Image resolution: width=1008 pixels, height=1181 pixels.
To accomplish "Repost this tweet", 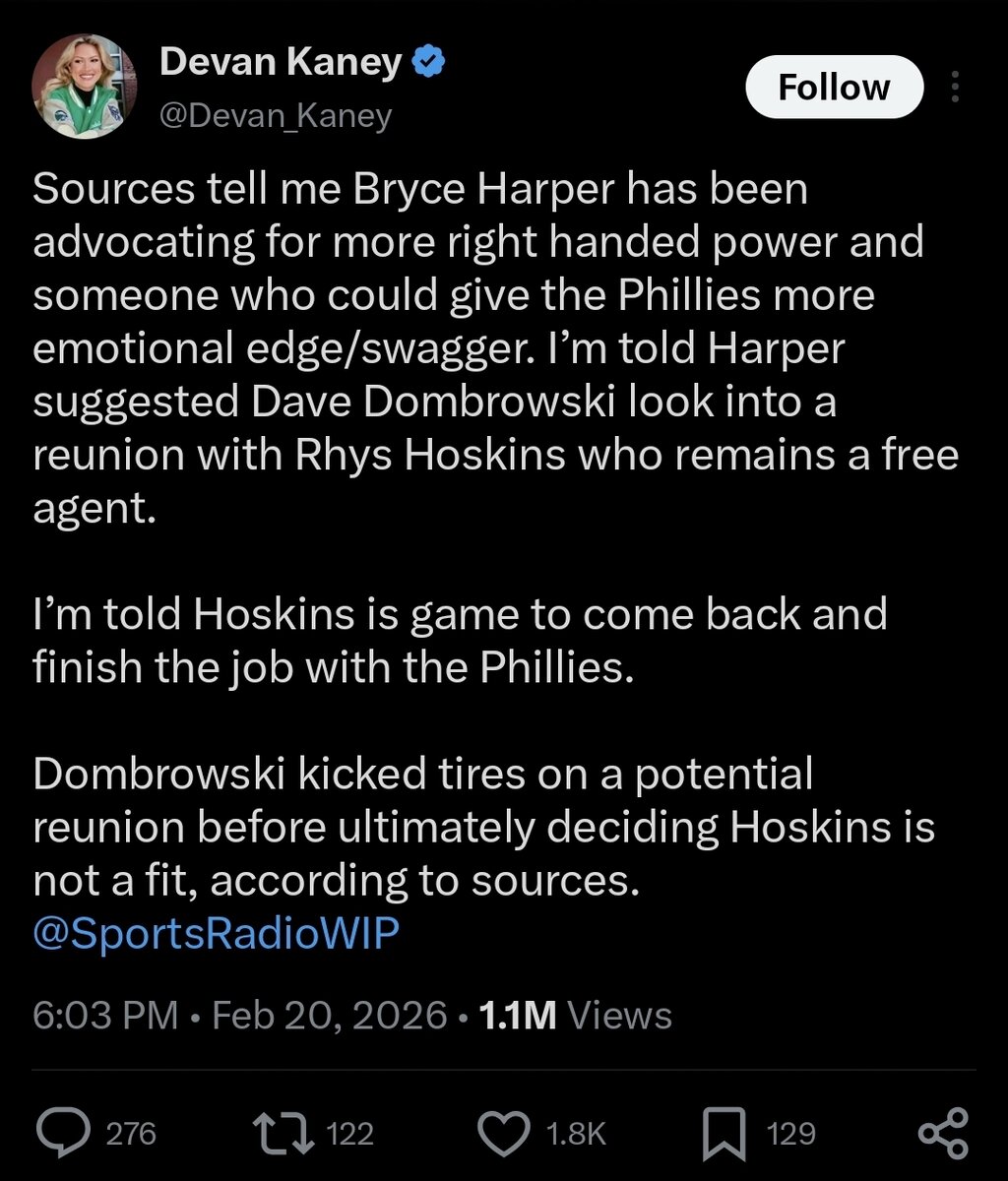I will point(281,1133).
